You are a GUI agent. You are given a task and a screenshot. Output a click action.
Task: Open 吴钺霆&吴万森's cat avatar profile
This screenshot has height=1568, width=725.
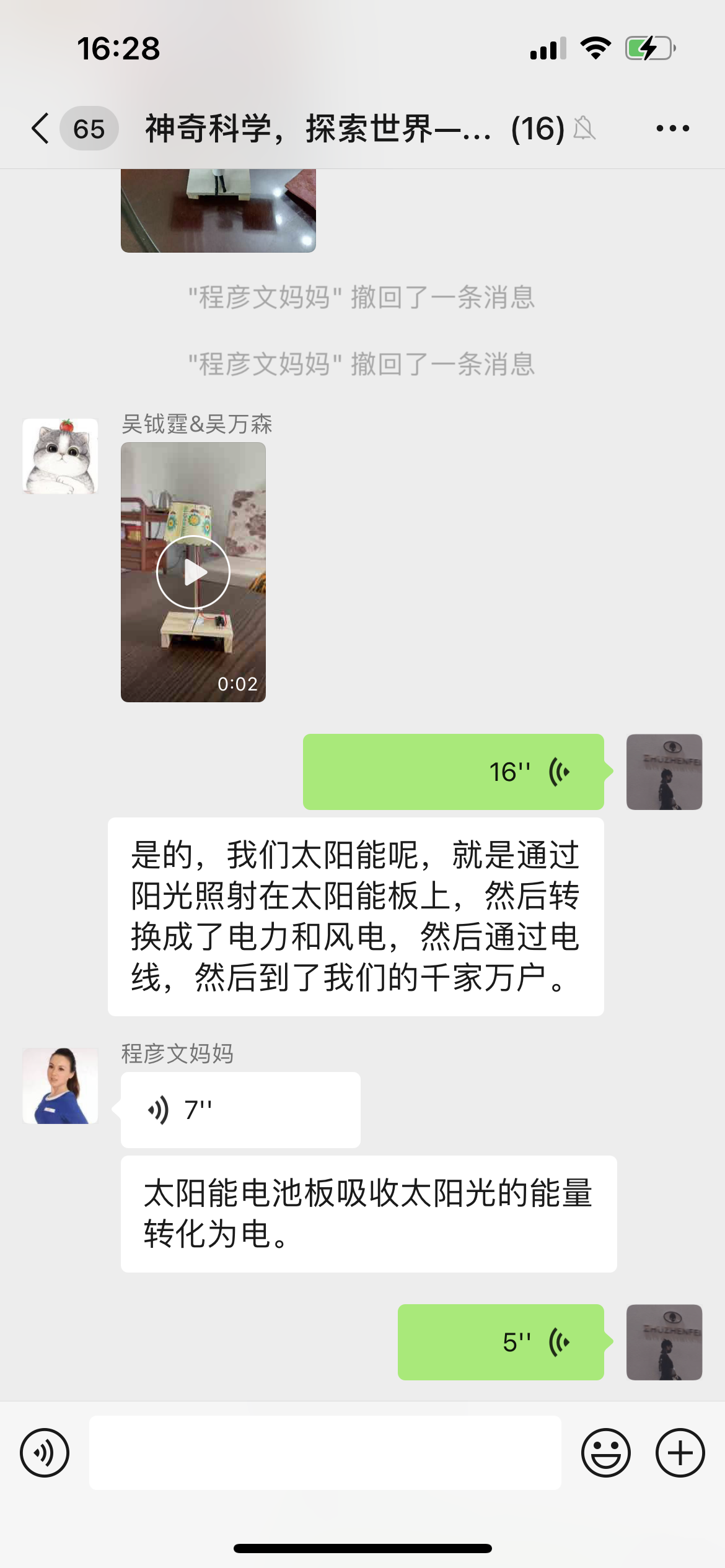(x=60, y=456)
